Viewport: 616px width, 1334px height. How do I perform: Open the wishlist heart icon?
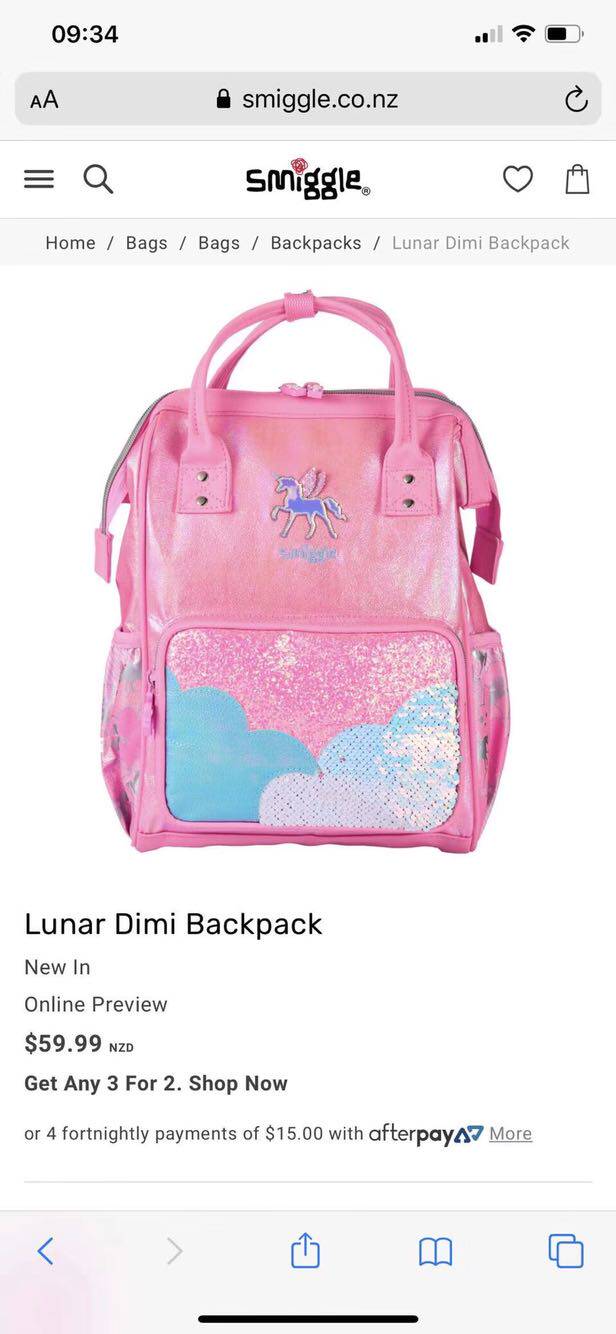point(517,179)
